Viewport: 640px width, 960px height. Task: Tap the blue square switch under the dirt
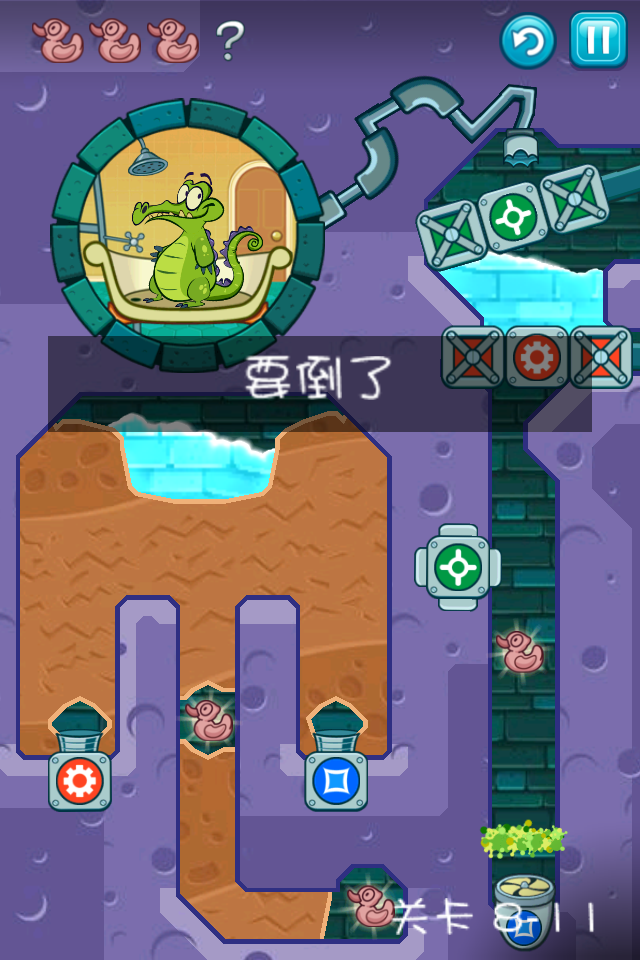[336, 780]
